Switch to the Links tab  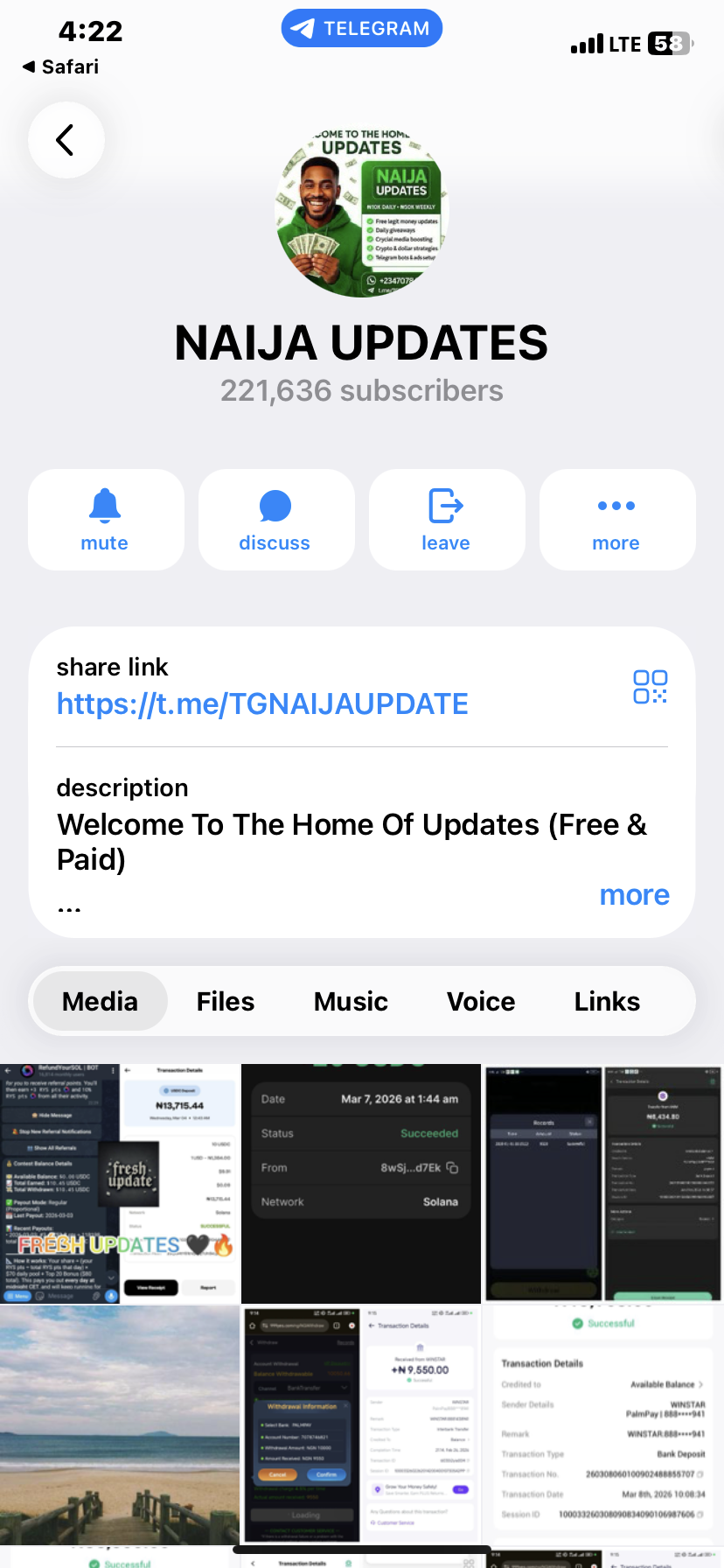(x=607, y=1002)
